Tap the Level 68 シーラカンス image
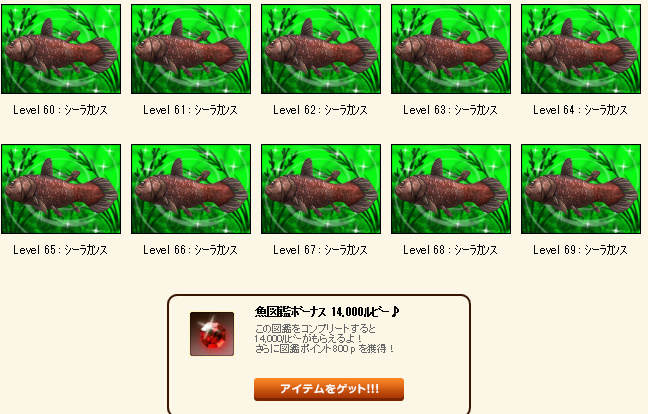Viewport: 648px width, 414px height. tap(451, 189)
